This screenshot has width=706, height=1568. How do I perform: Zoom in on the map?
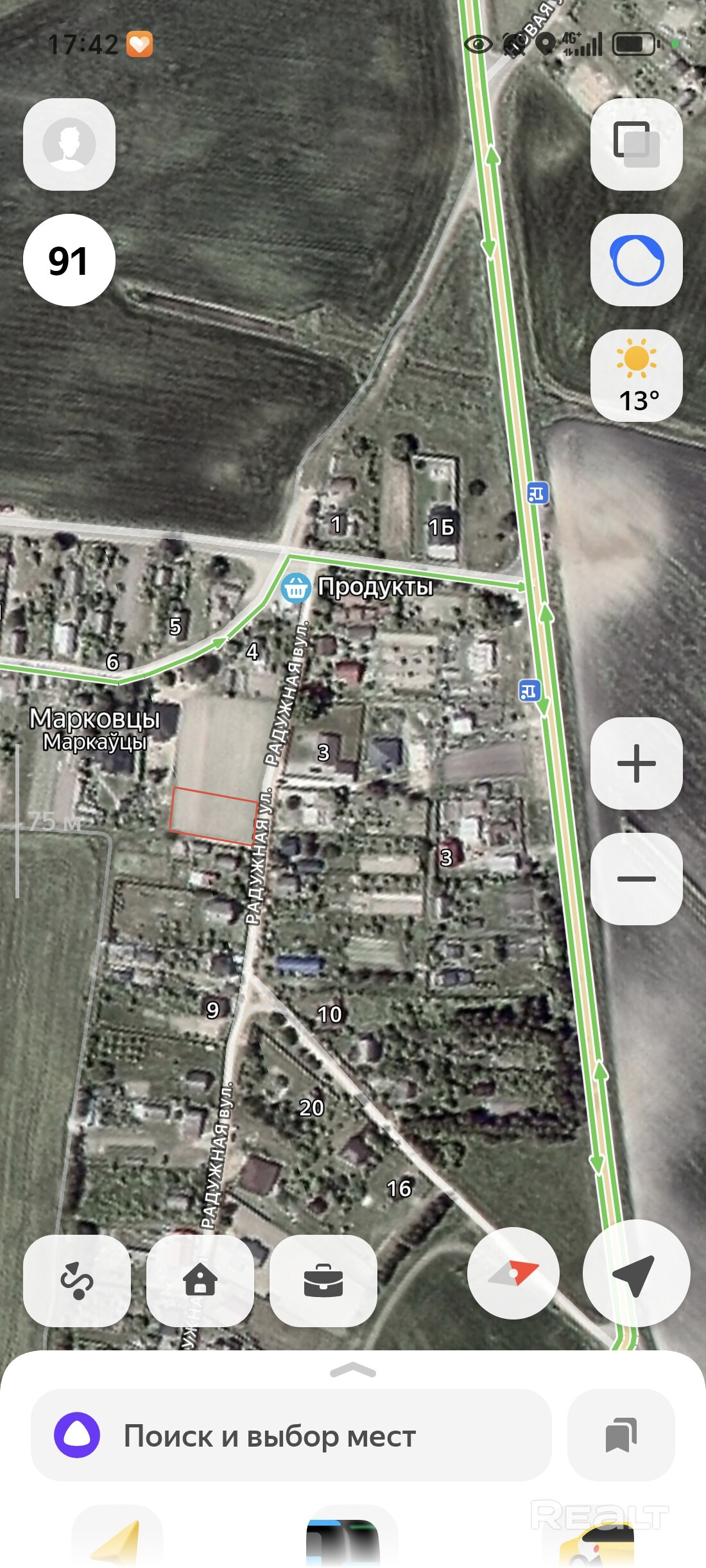pyautogui.click(x=636, y=763)
